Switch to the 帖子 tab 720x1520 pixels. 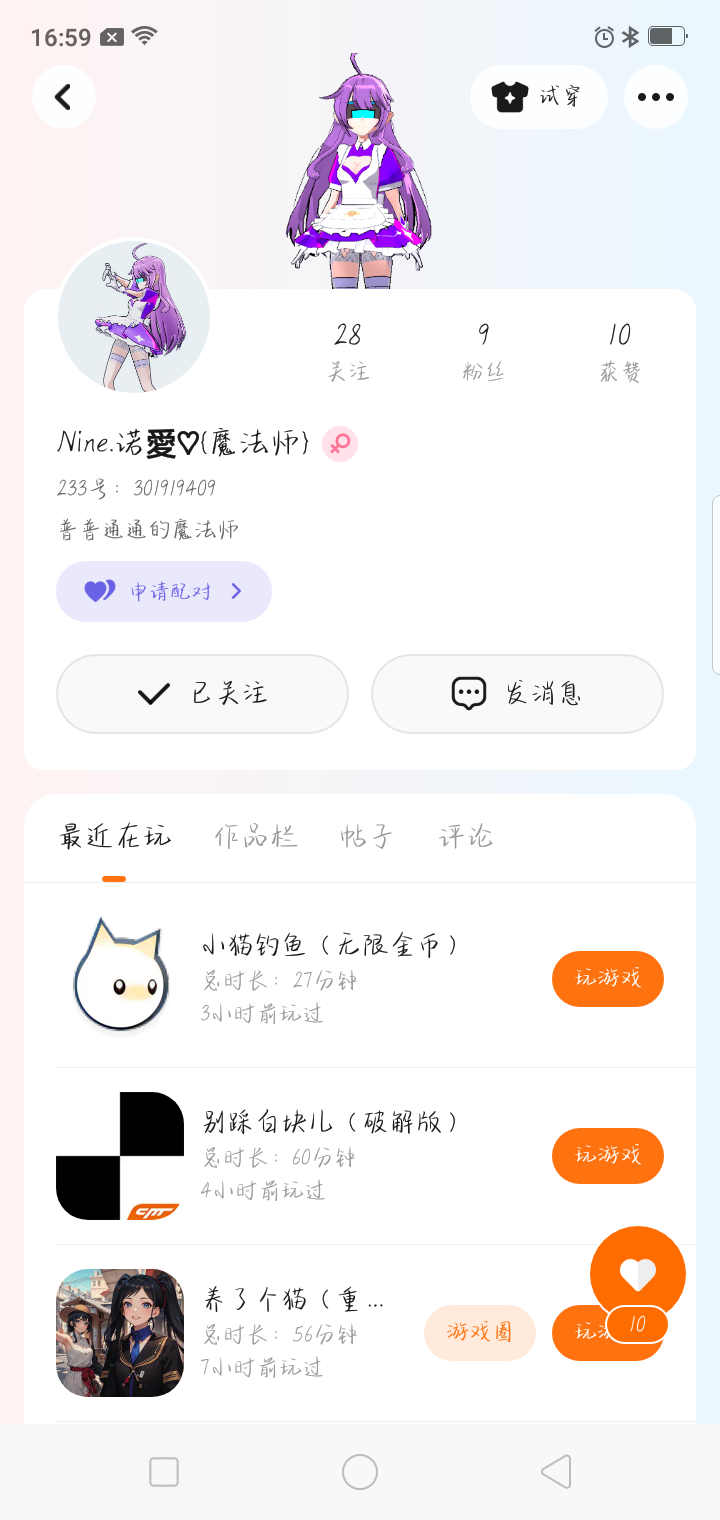[366, 836]
